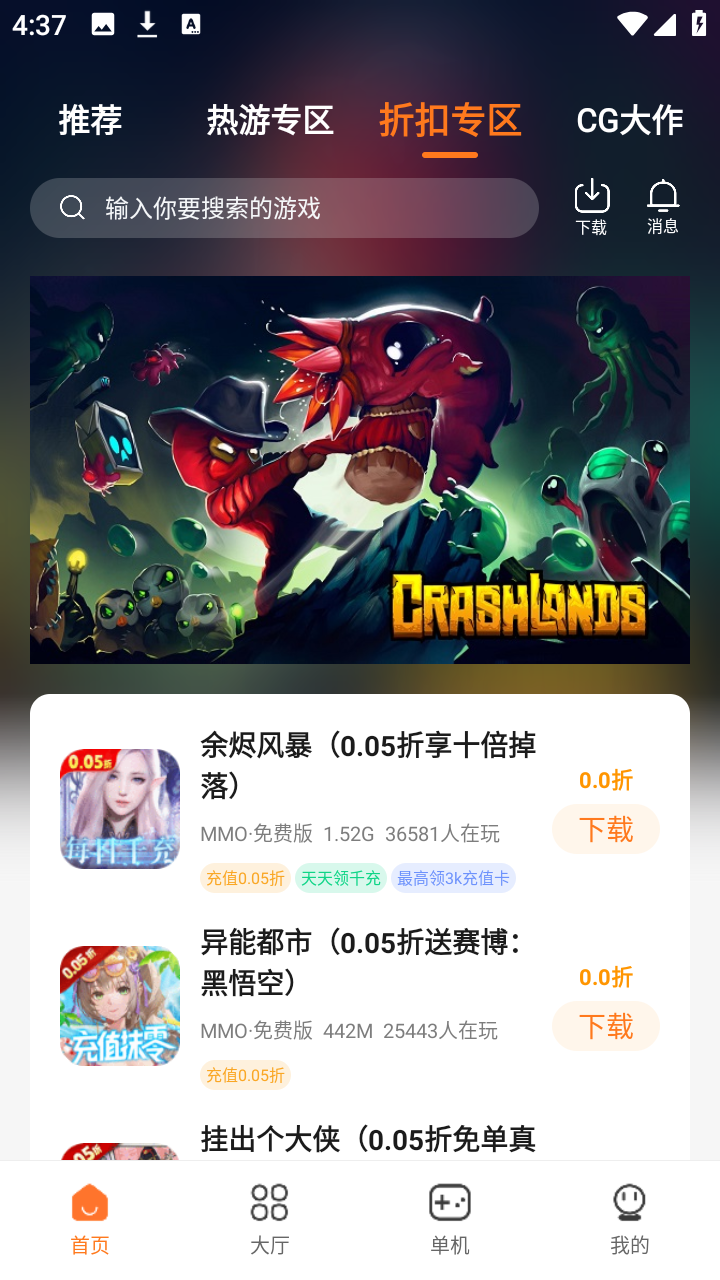Open the 余烬风暴 game app icon
The width and height of the screenshot is (720, 1280).
click(119, 808)
